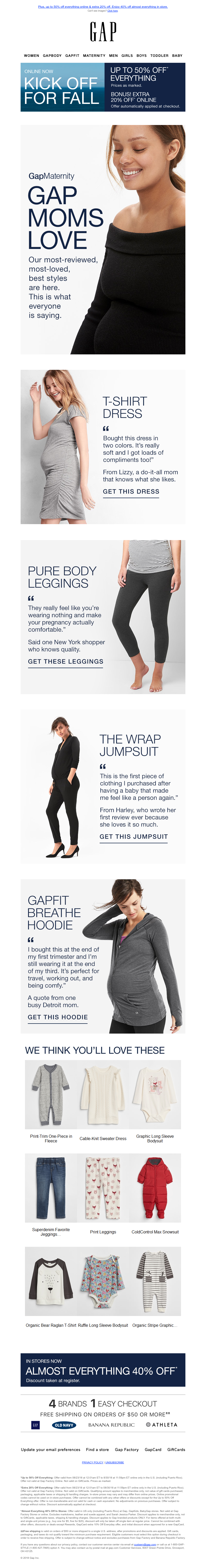
Task: Tap GET THIS HOODIE link
Action: [58, 1017]
